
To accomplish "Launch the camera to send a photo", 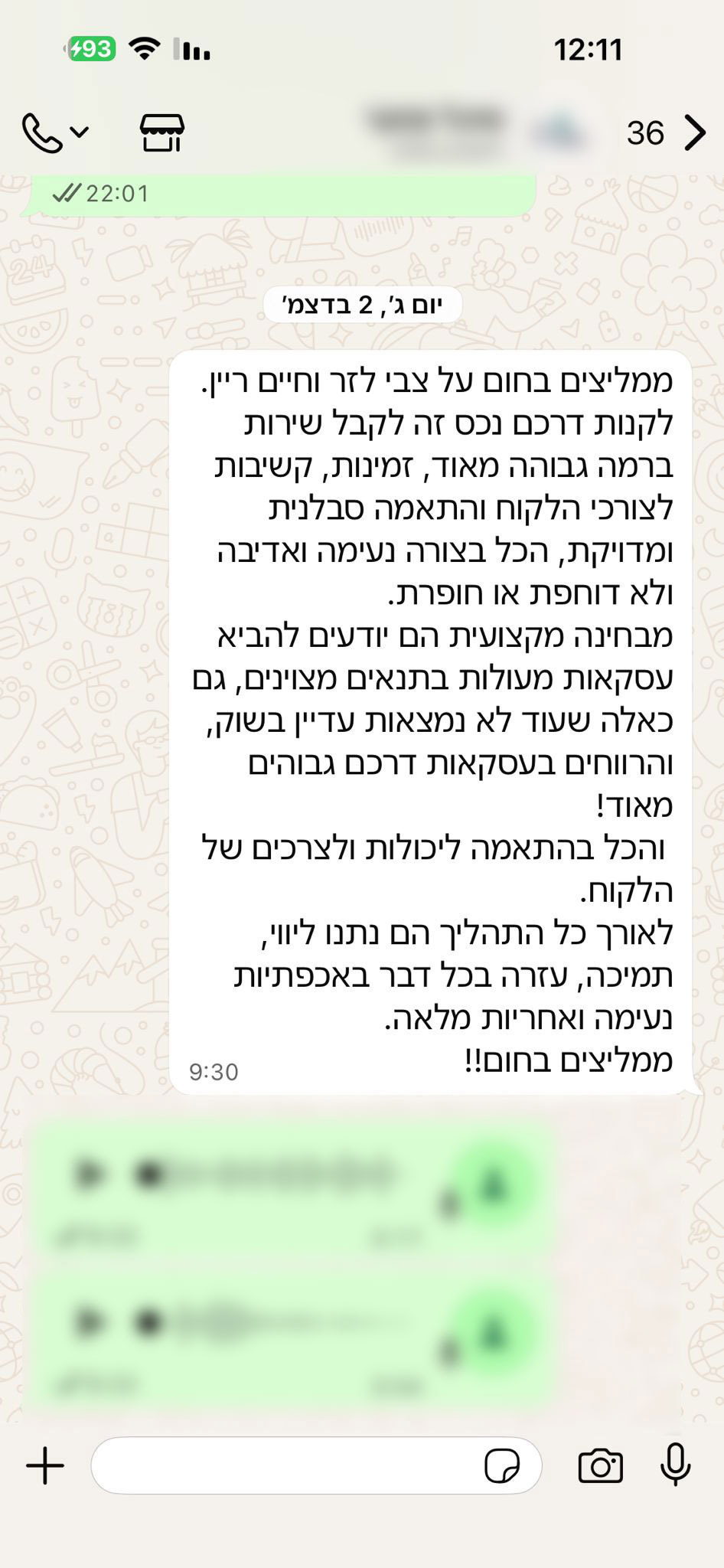I will pos(600,1466).
